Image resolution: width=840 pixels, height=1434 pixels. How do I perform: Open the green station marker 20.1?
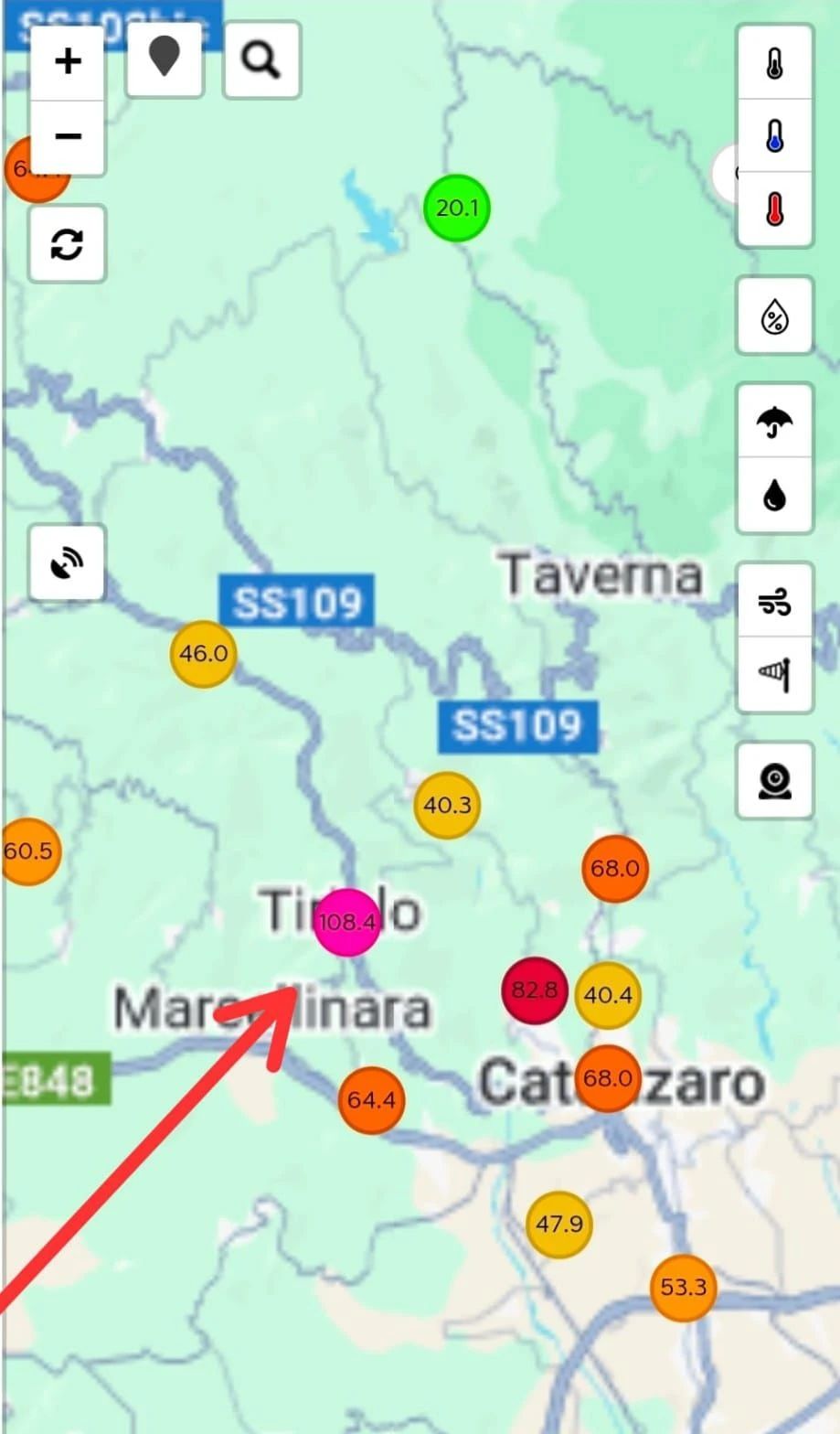tap(457, 209)
